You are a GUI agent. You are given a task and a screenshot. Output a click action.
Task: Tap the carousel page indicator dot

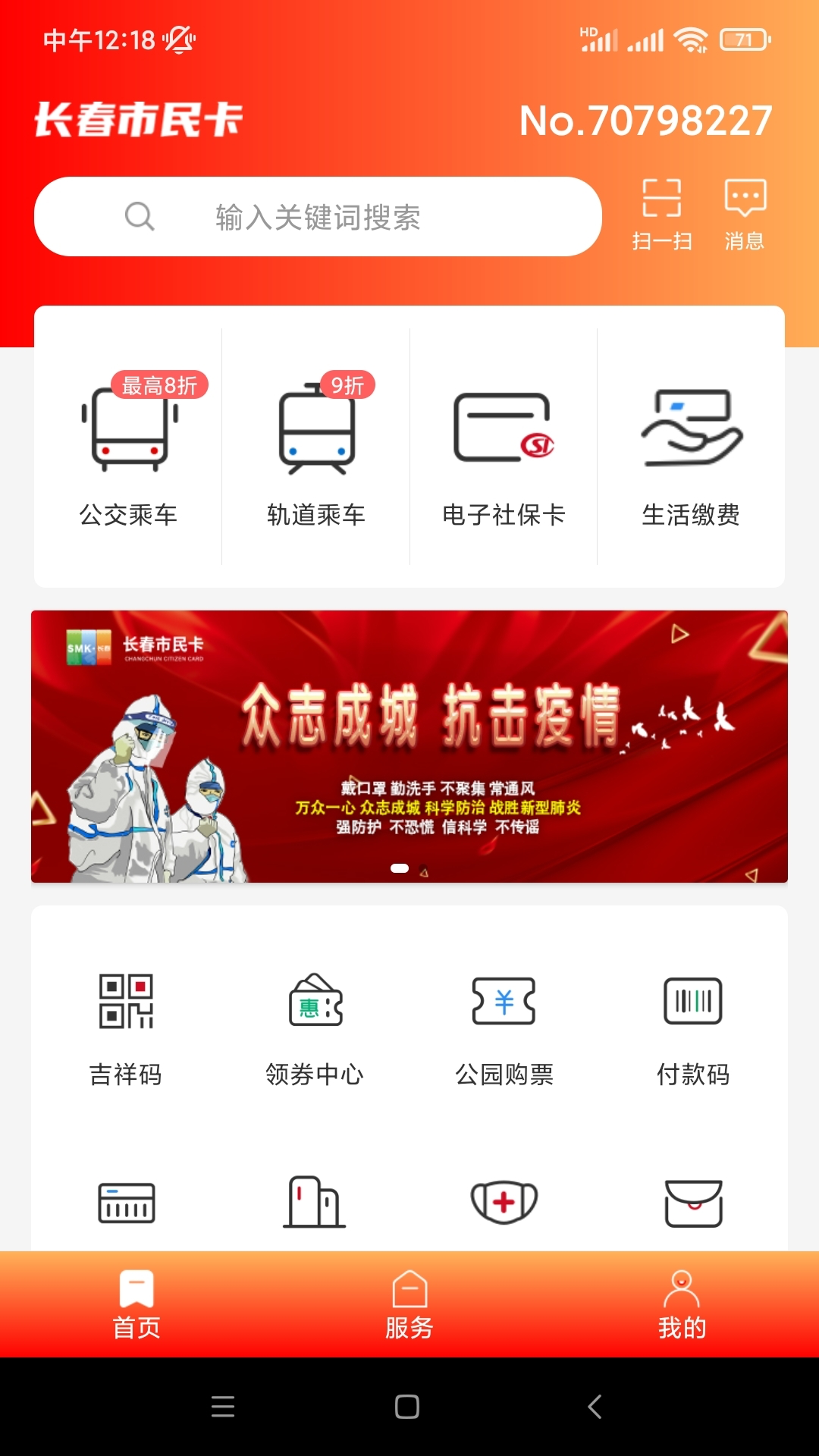(x=400, y=869)
